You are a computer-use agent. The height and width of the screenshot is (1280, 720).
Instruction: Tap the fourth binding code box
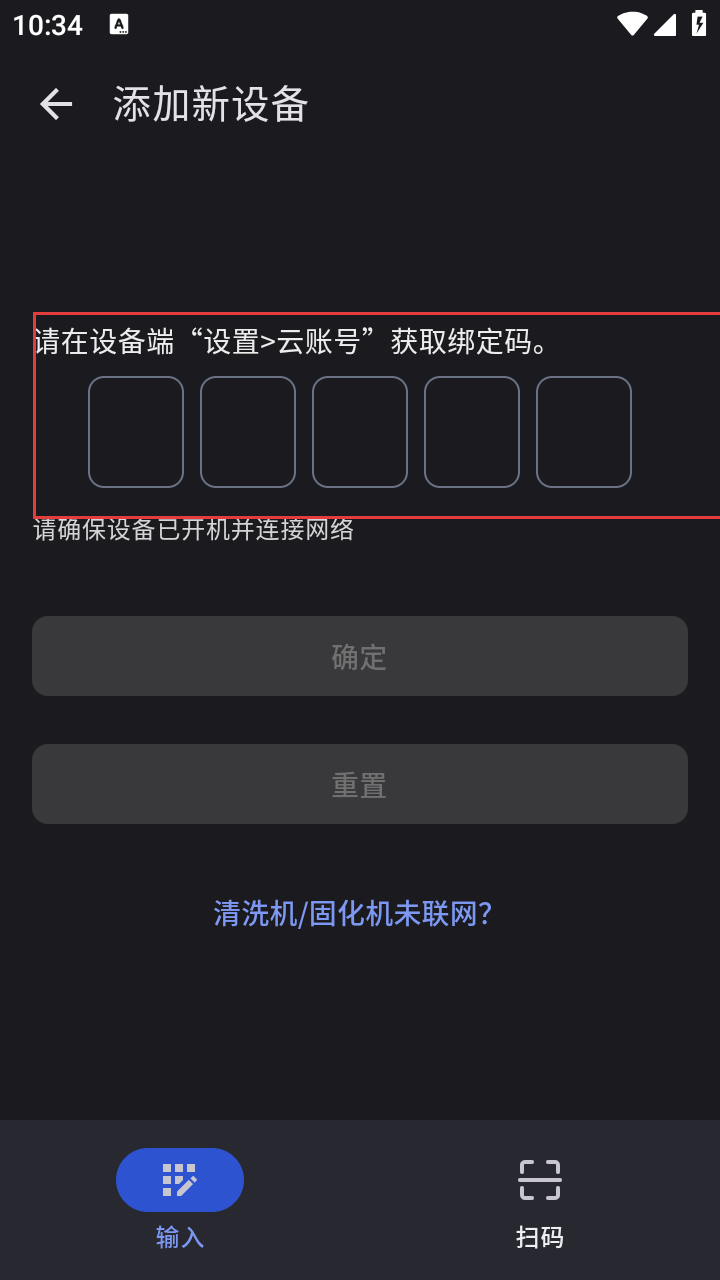(x=472, y=432)
